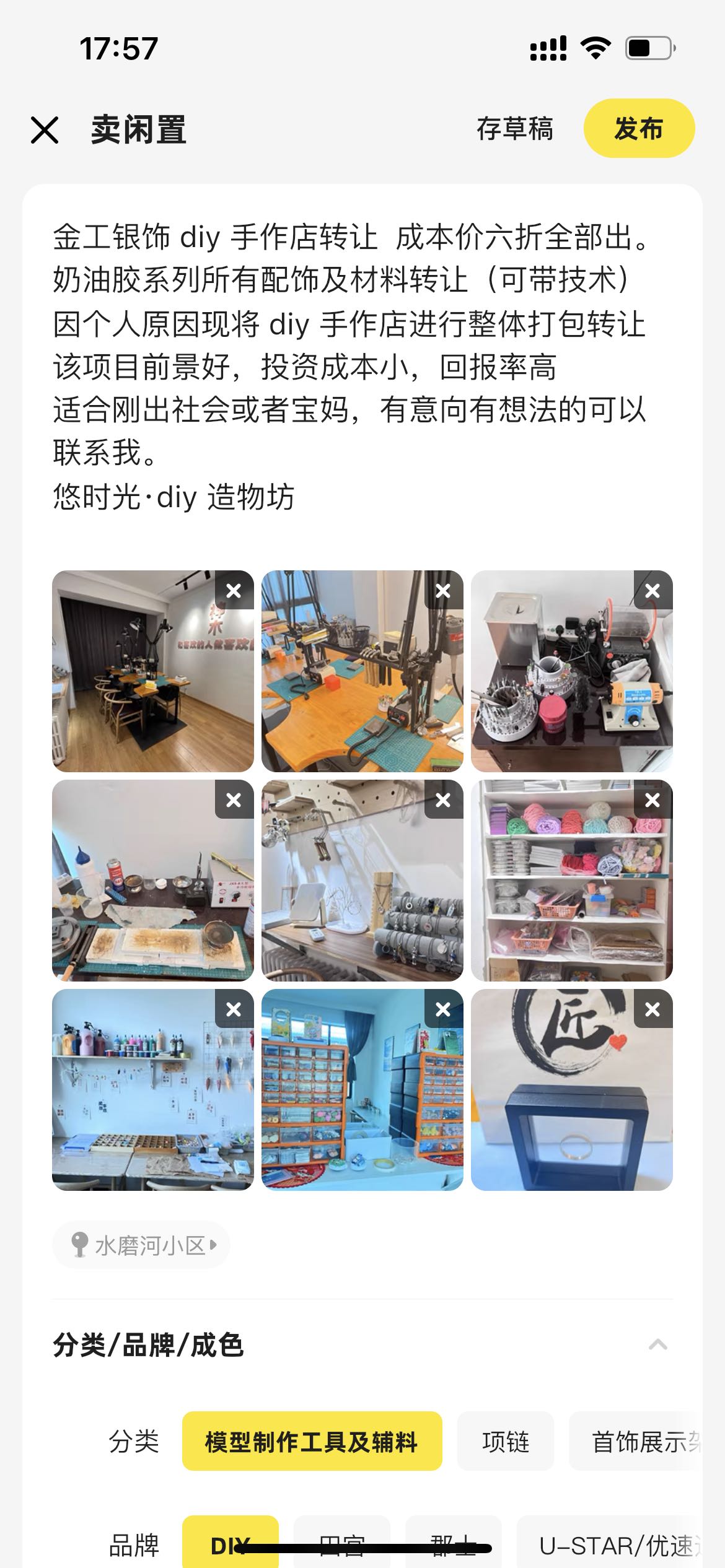Choose the 项链 category chip
The image size is (725, 1568).
click(x=505, y=1442)
